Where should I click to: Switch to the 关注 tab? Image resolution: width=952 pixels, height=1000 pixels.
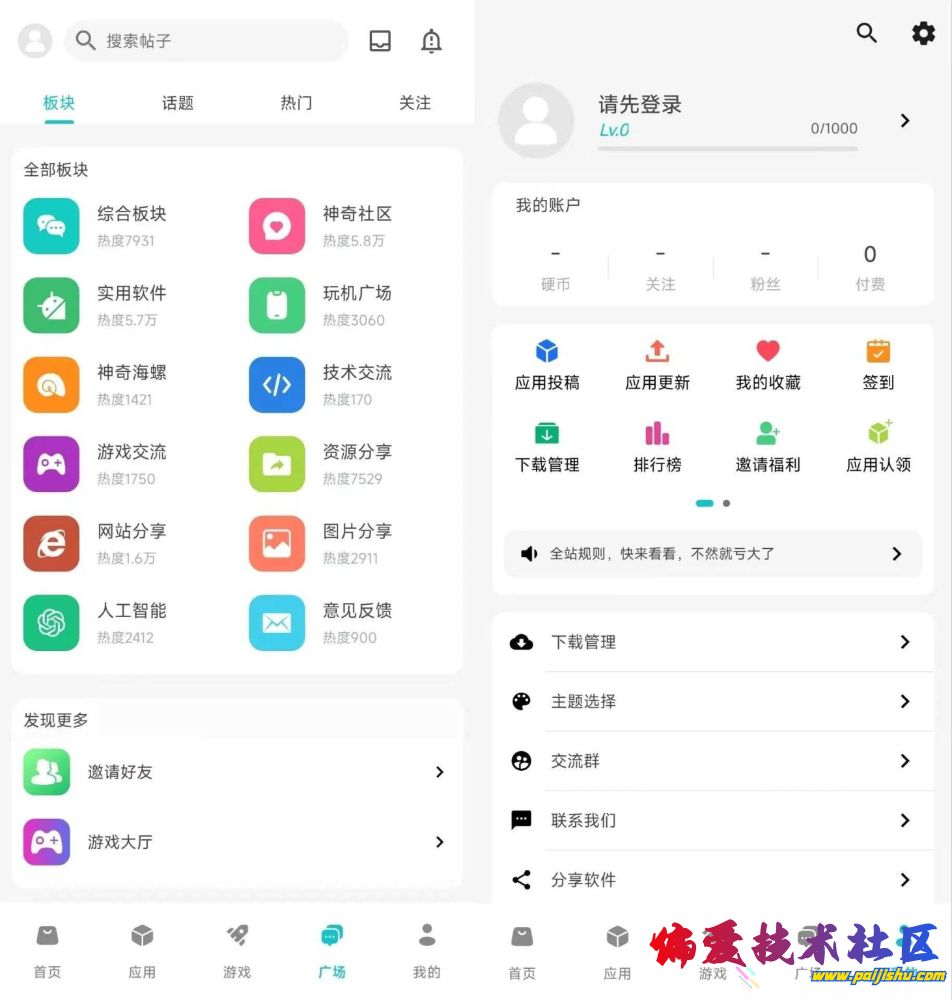(414, 103)
